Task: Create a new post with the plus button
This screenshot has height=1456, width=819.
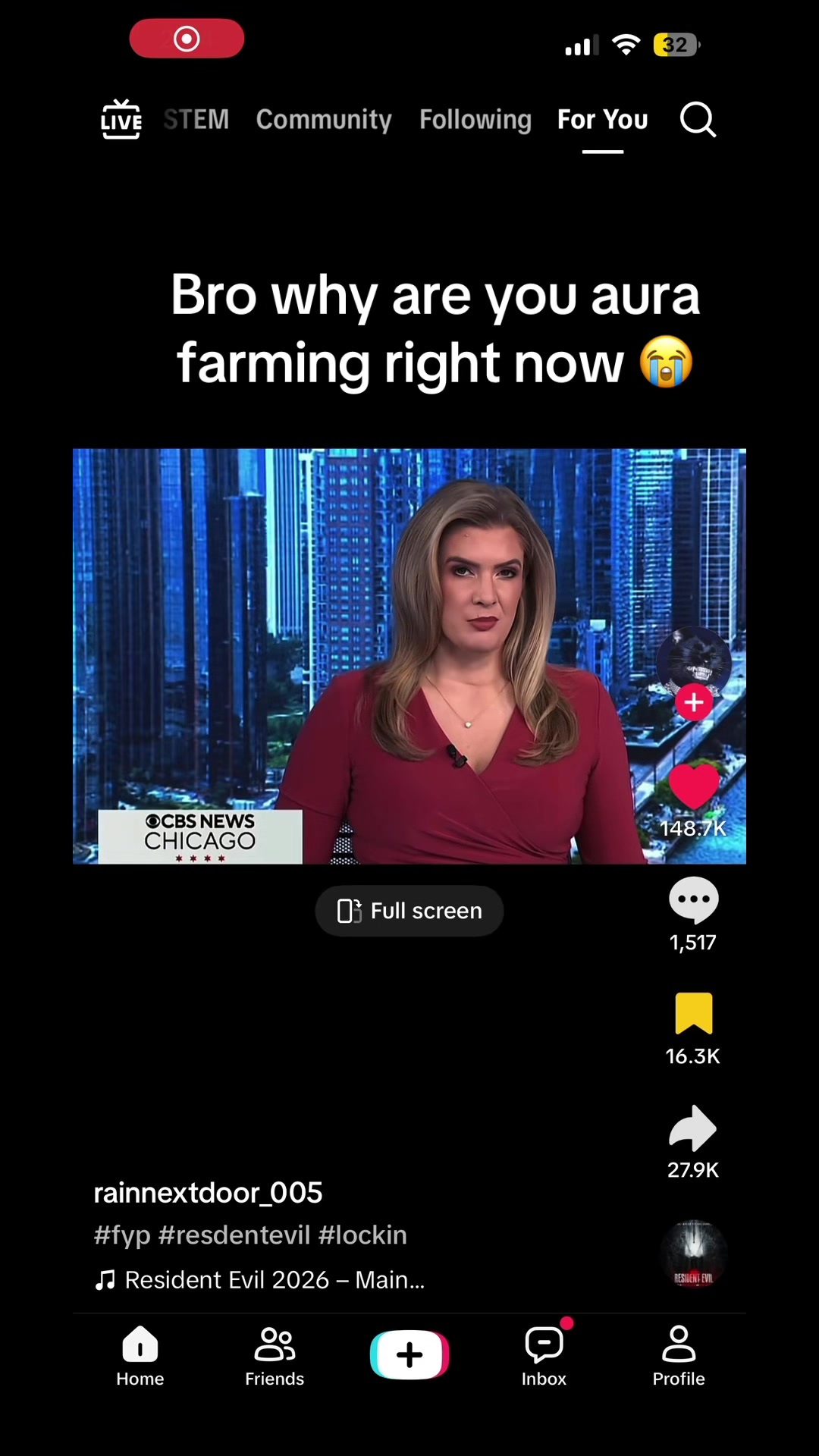Action: click(409, 1355)
